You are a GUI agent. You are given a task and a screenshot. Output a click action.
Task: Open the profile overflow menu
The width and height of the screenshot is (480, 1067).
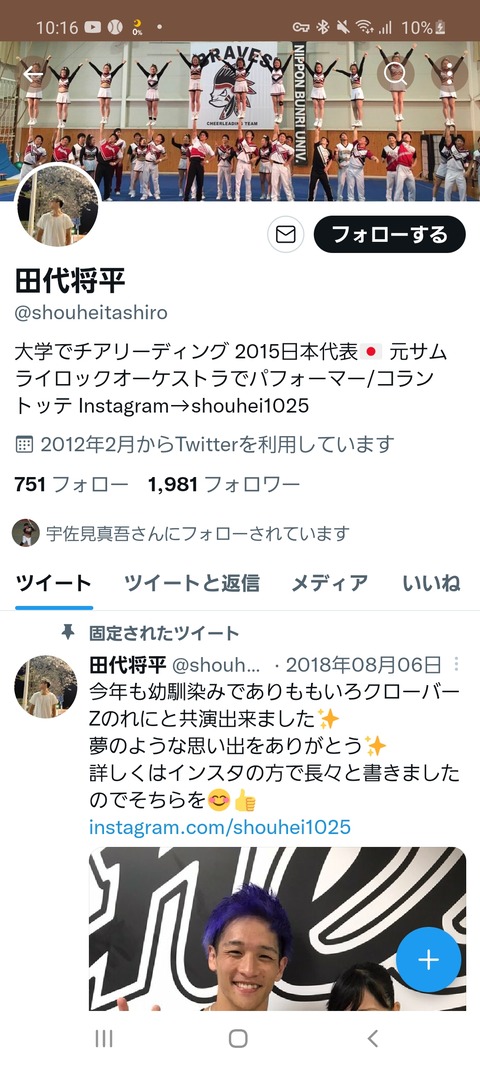tap(449, 73)
